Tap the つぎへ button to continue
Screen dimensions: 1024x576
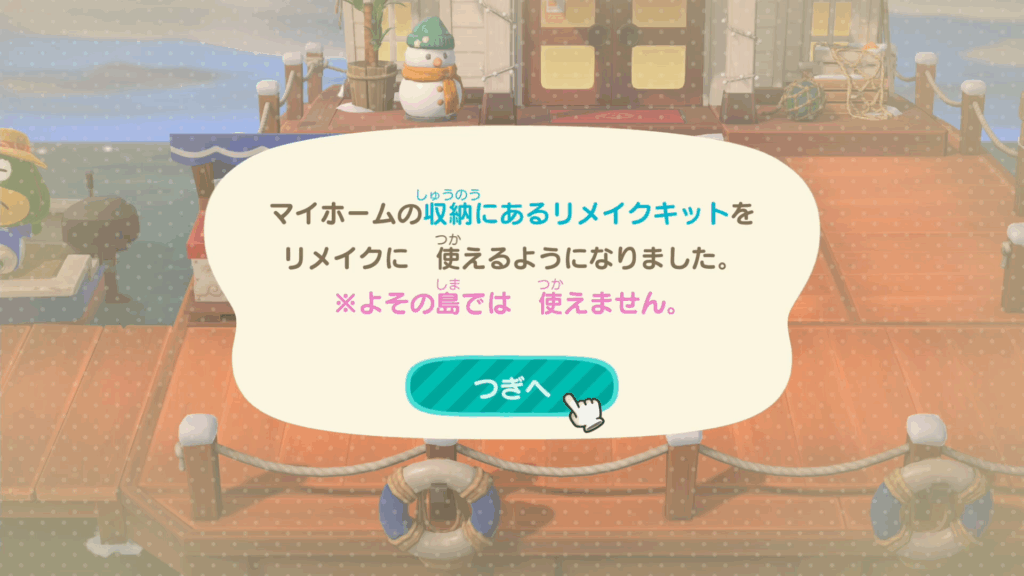[x=510, y=386]
